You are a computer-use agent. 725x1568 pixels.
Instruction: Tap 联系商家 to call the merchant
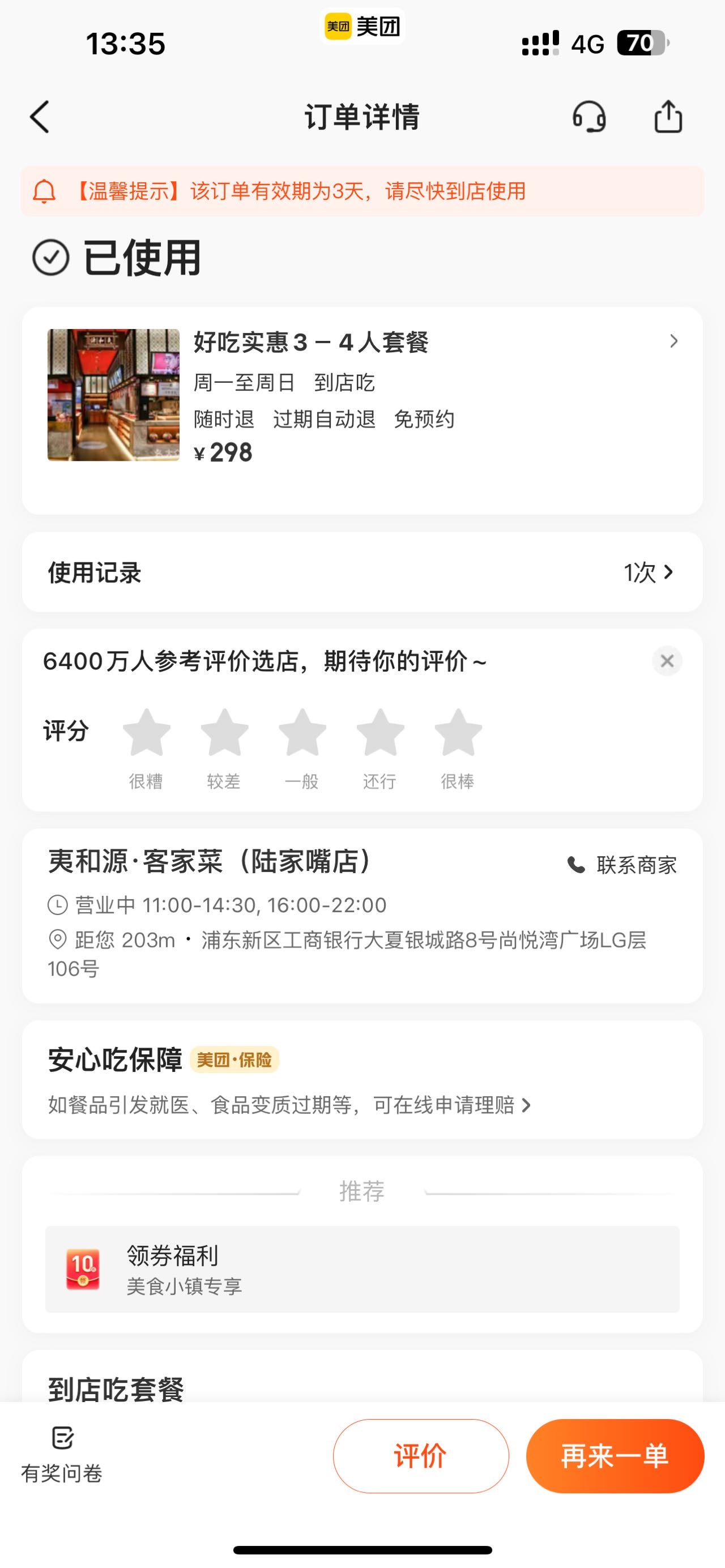(621, 864)
